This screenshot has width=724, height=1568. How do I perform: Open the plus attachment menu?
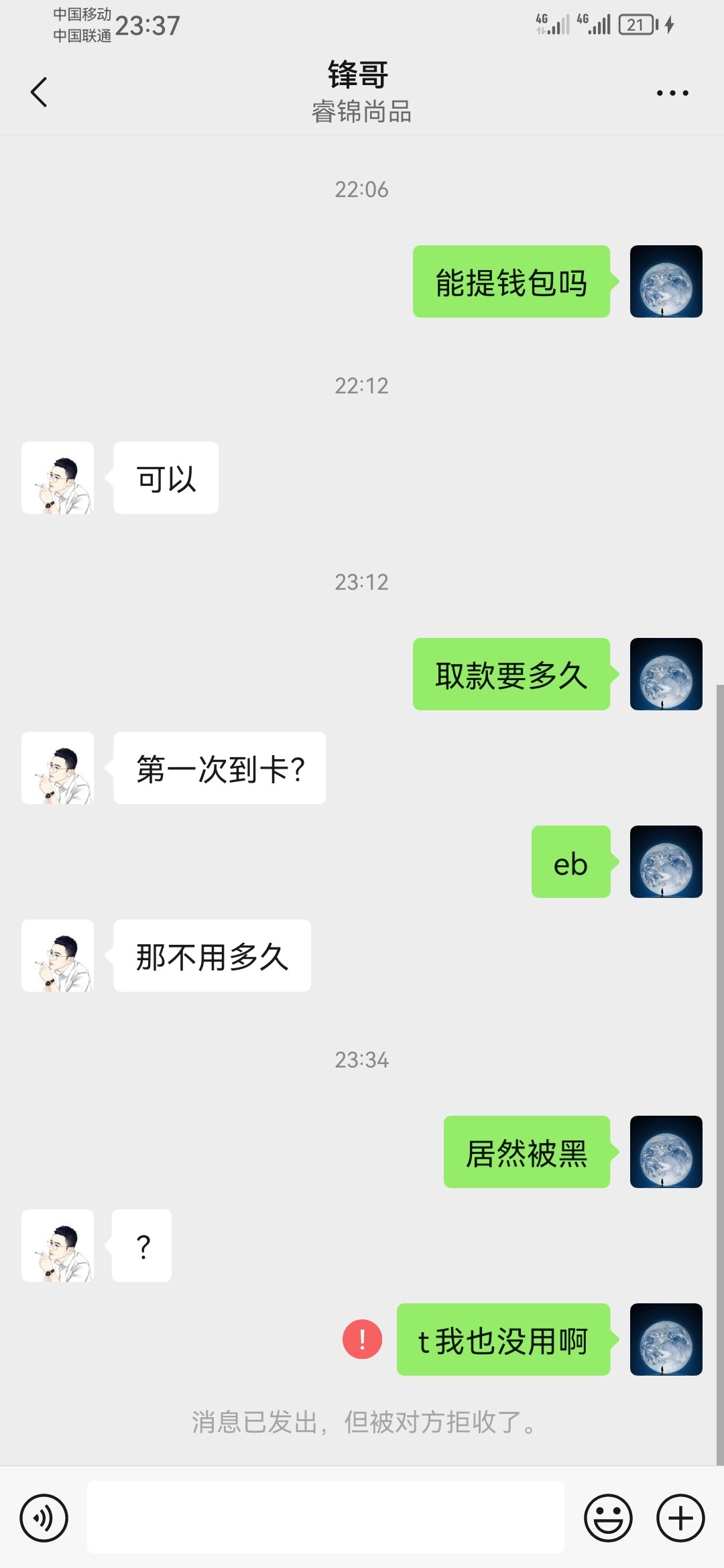[x=680, y=1518]
